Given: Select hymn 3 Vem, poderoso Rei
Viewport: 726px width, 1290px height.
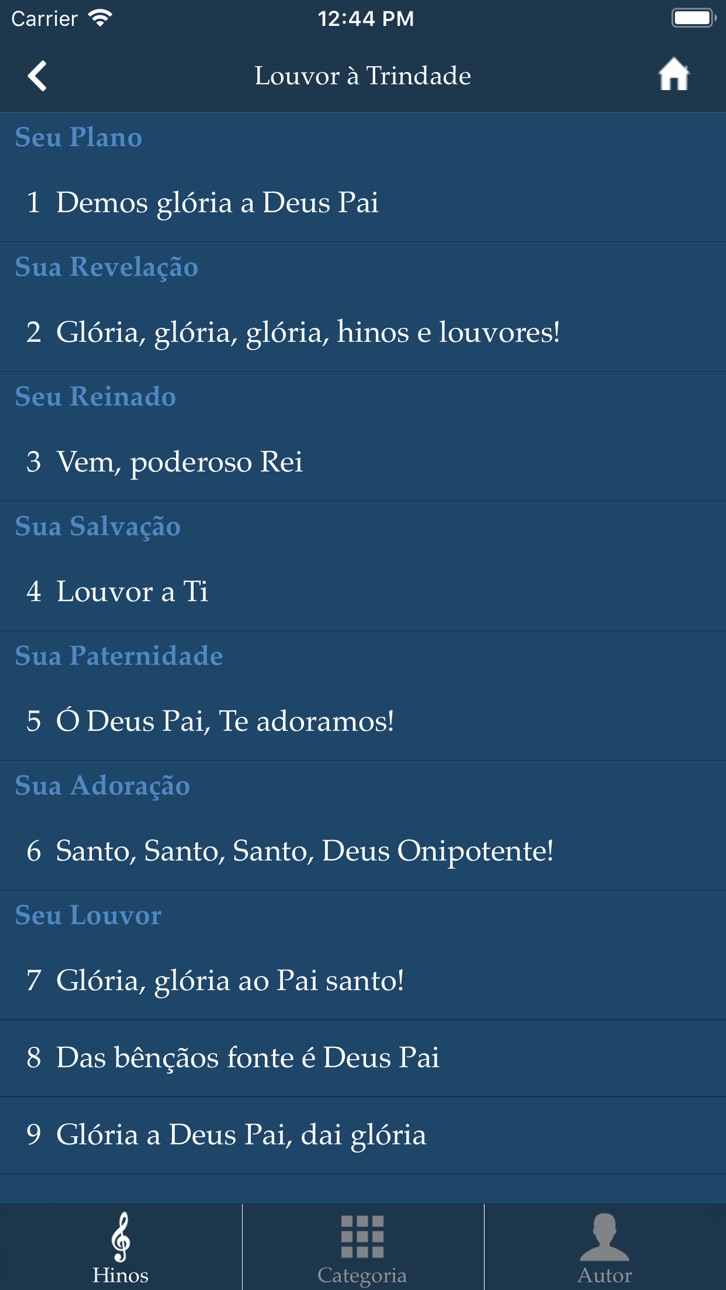Looking at the screenshot, I should coord(363,462).
